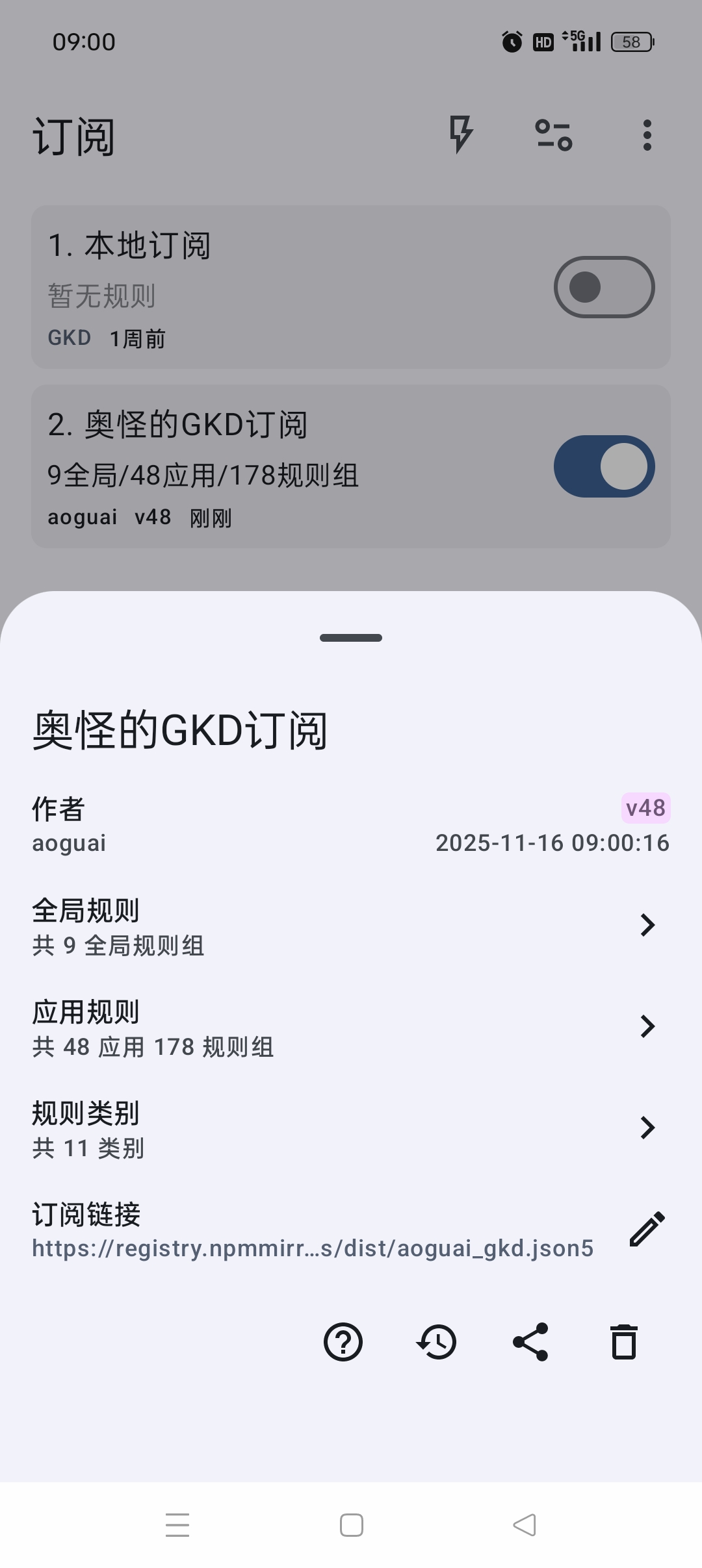Open the three-dot overflow menu
The image size is (702, 1568).
click(647, 135)
